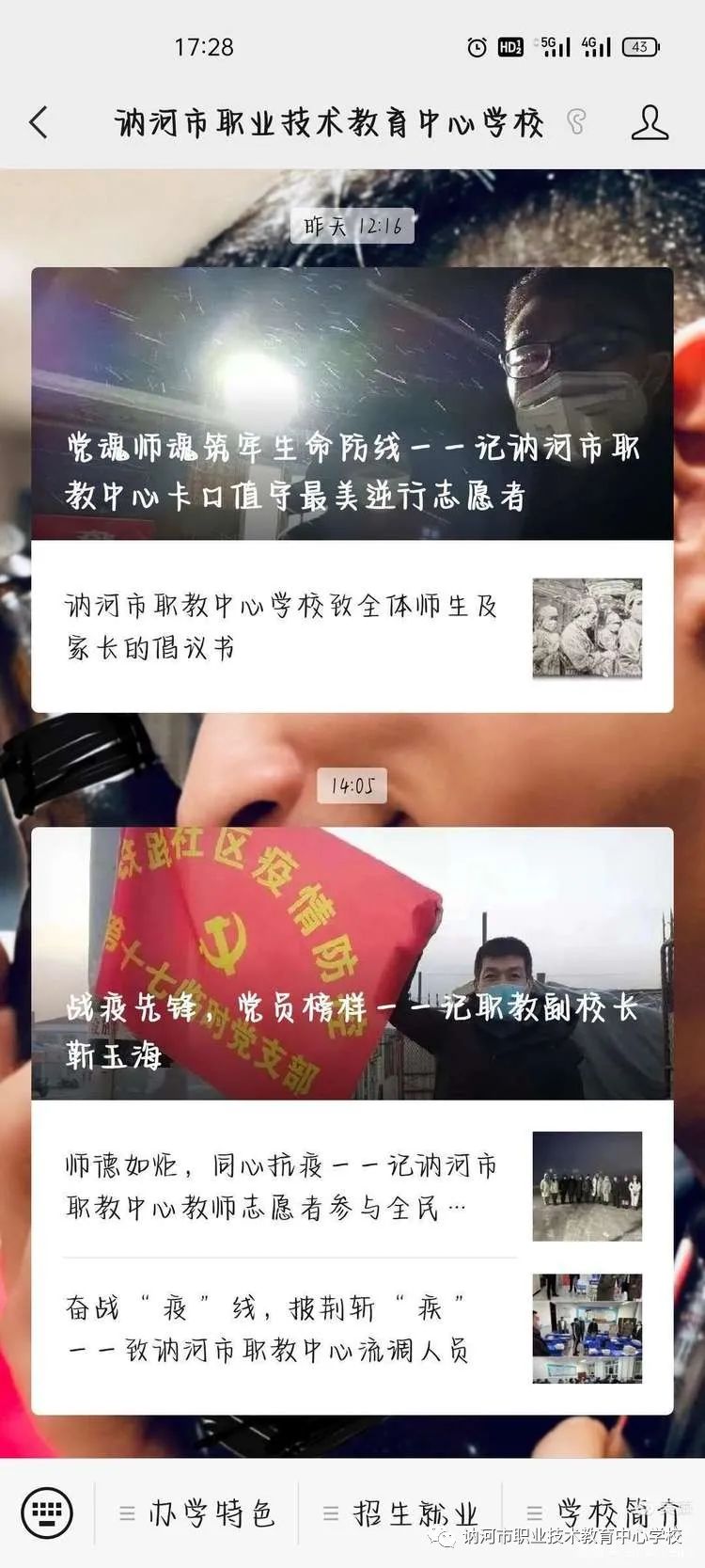The width and height of the screenshot is (705, 1568).
Task: Switch to keyboard input mode
Action: click(x=47, y=1513)
